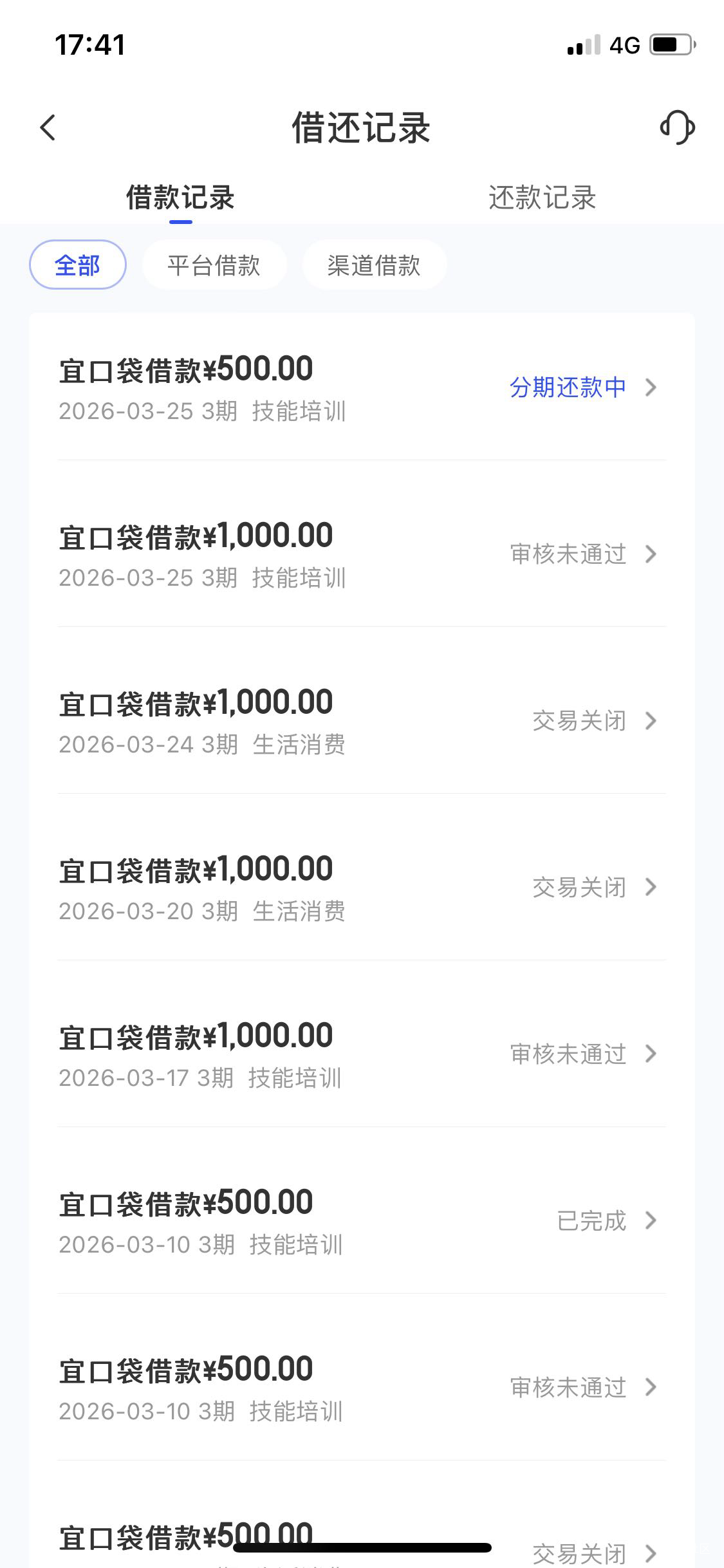The image size is (724, 1568).
Task: View the 2026-03-17 loan marked 审核未通过
Action: pos(361,1054)
